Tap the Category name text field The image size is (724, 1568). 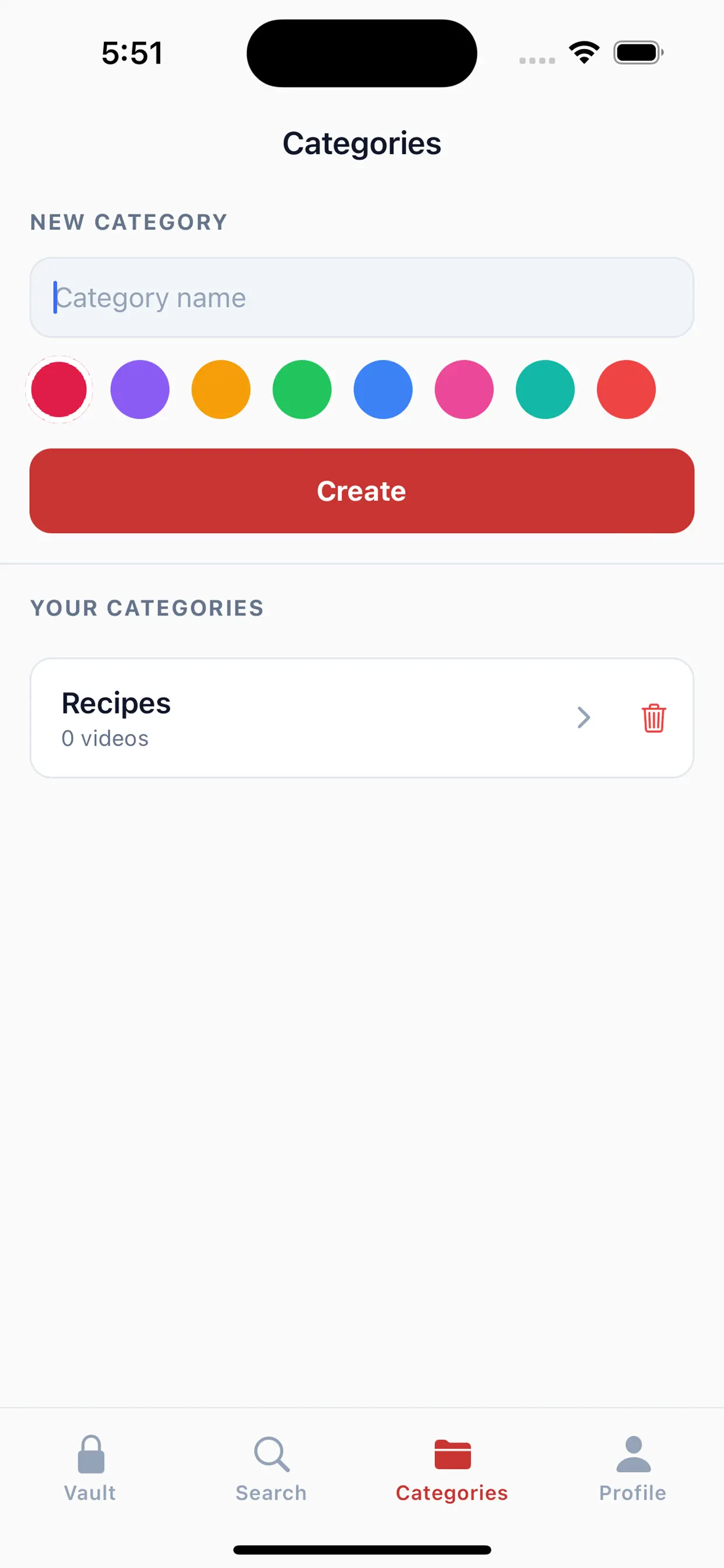click(x=362, y=297)
